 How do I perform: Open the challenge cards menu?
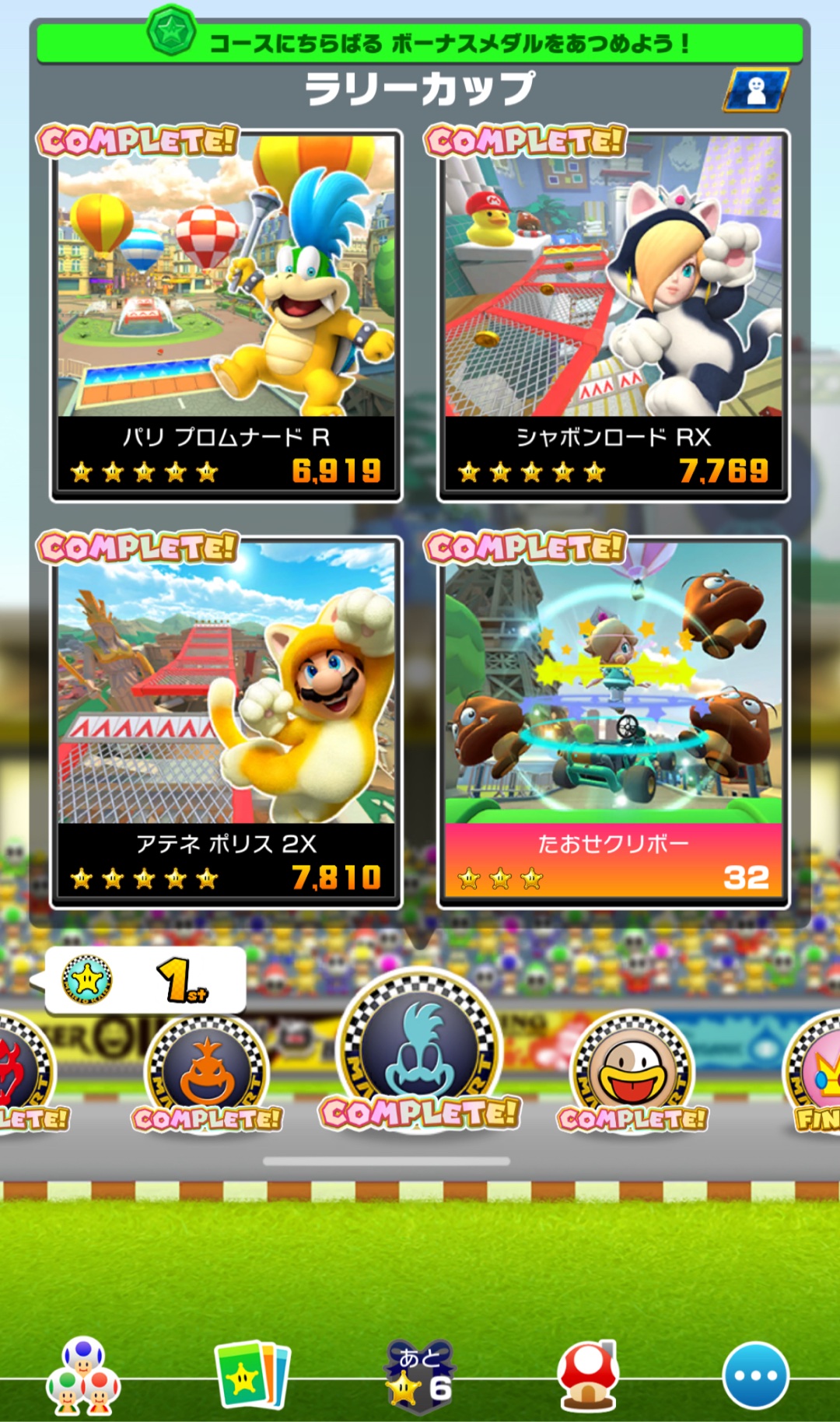(x=251, y=1375)
